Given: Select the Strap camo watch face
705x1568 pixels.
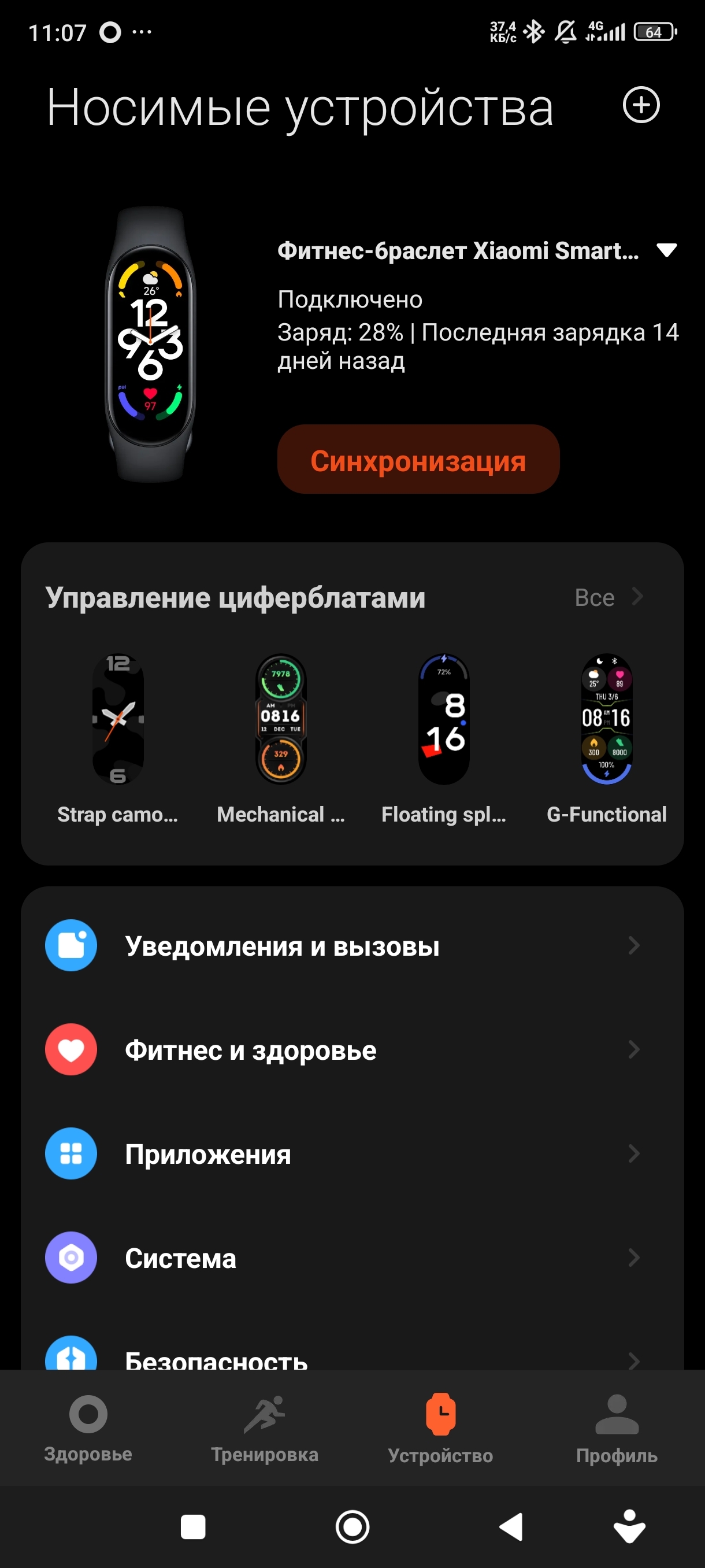Looking at the screenshot, I should coord(117,719).
